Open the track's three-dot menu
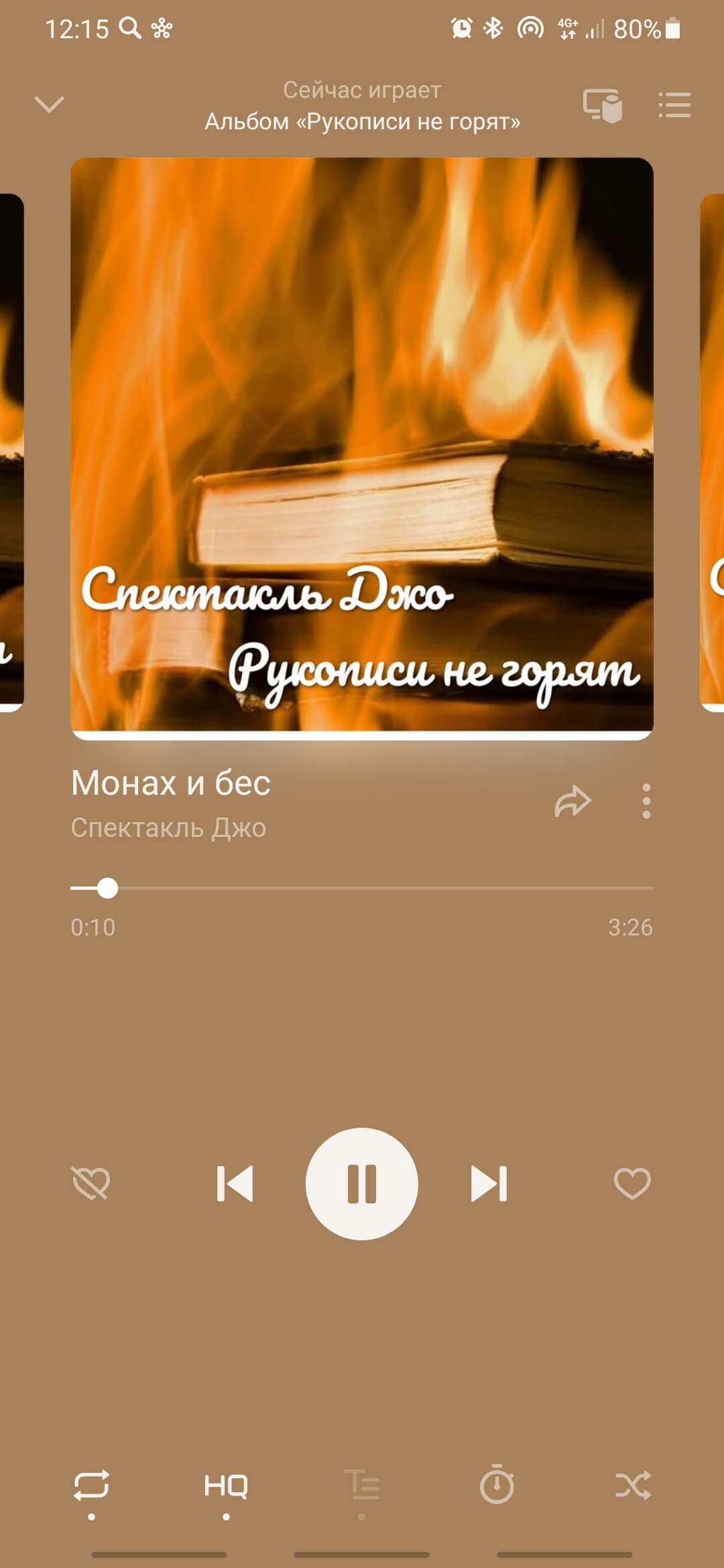The width and height of the screenshot is (724, 1568). tap(646, 801)
